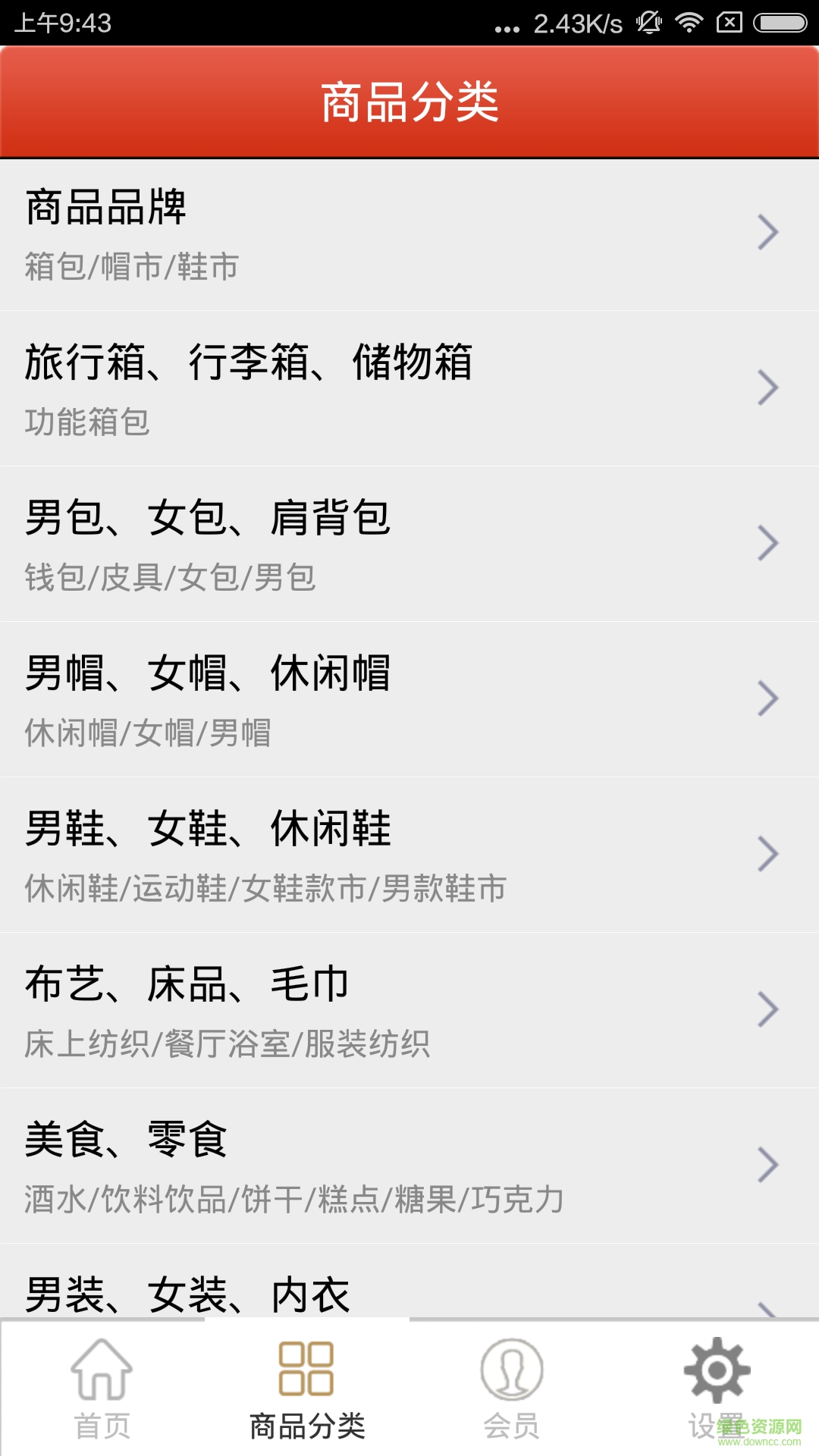Viewport: 819px width, 1456px height.
Task: Tap the 商品分类 bottom tab
Action: pos(307,1388)
